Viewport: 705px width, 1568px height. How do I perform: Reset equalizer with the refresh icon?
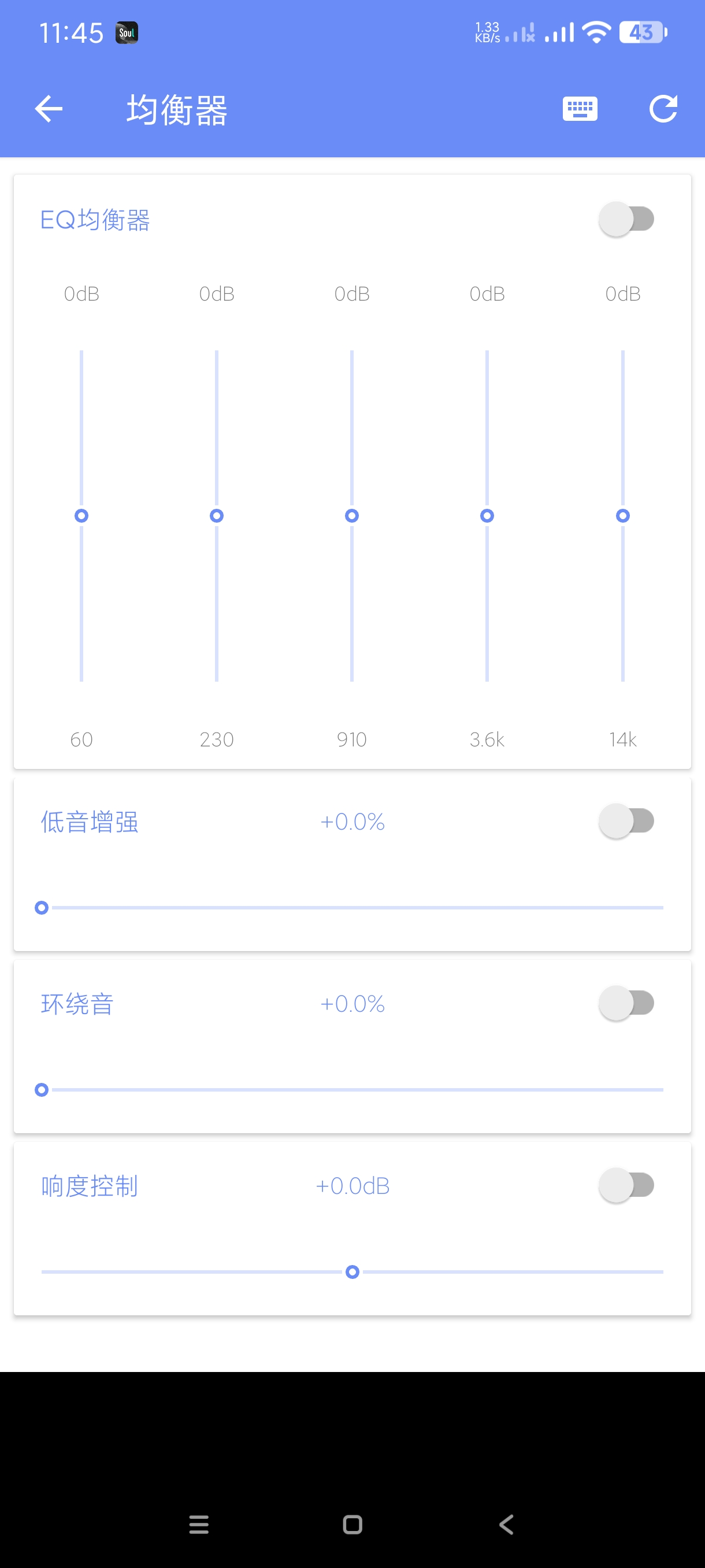pos(663,110)
